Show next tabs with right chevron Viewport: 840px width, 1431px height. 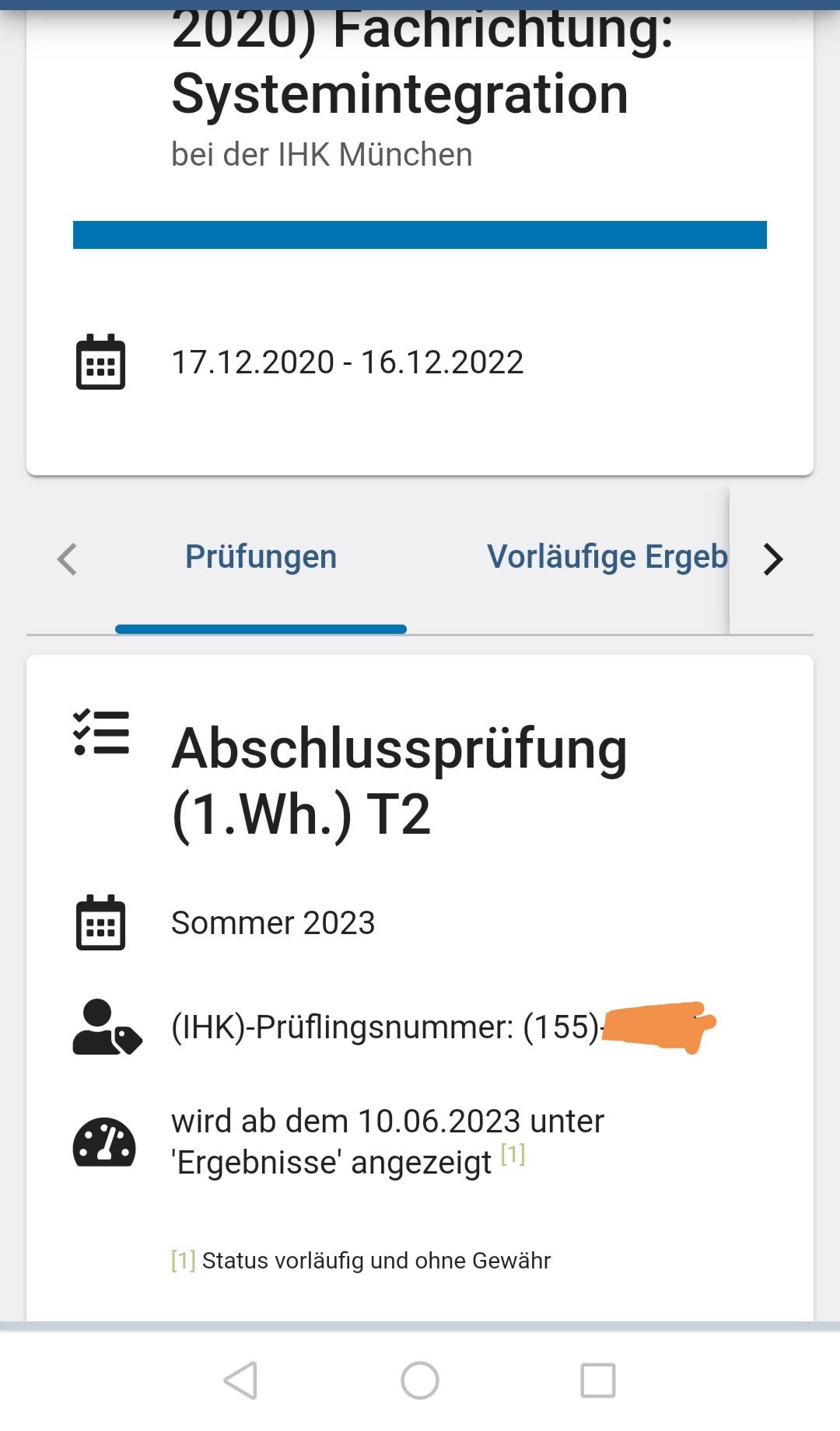(772, 559)
